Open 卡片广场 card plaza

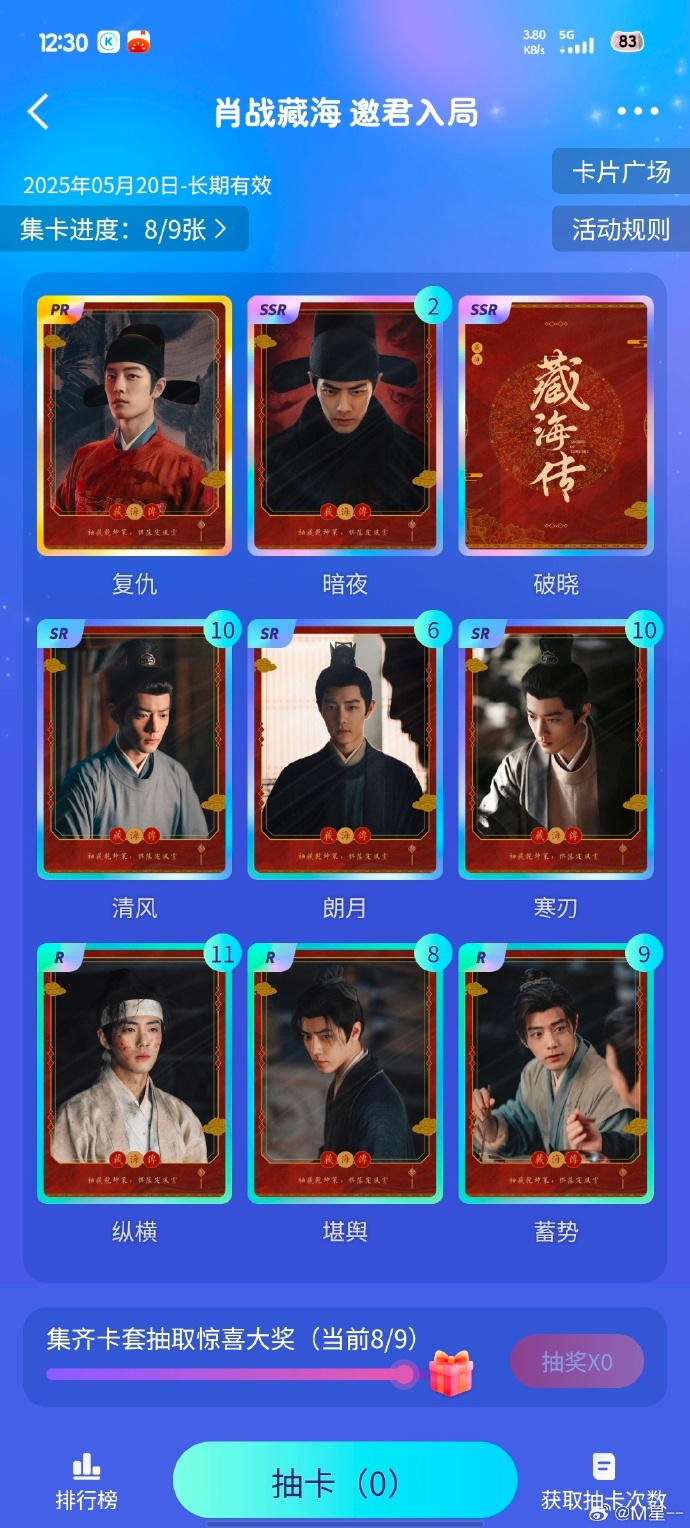coord(620,172)
